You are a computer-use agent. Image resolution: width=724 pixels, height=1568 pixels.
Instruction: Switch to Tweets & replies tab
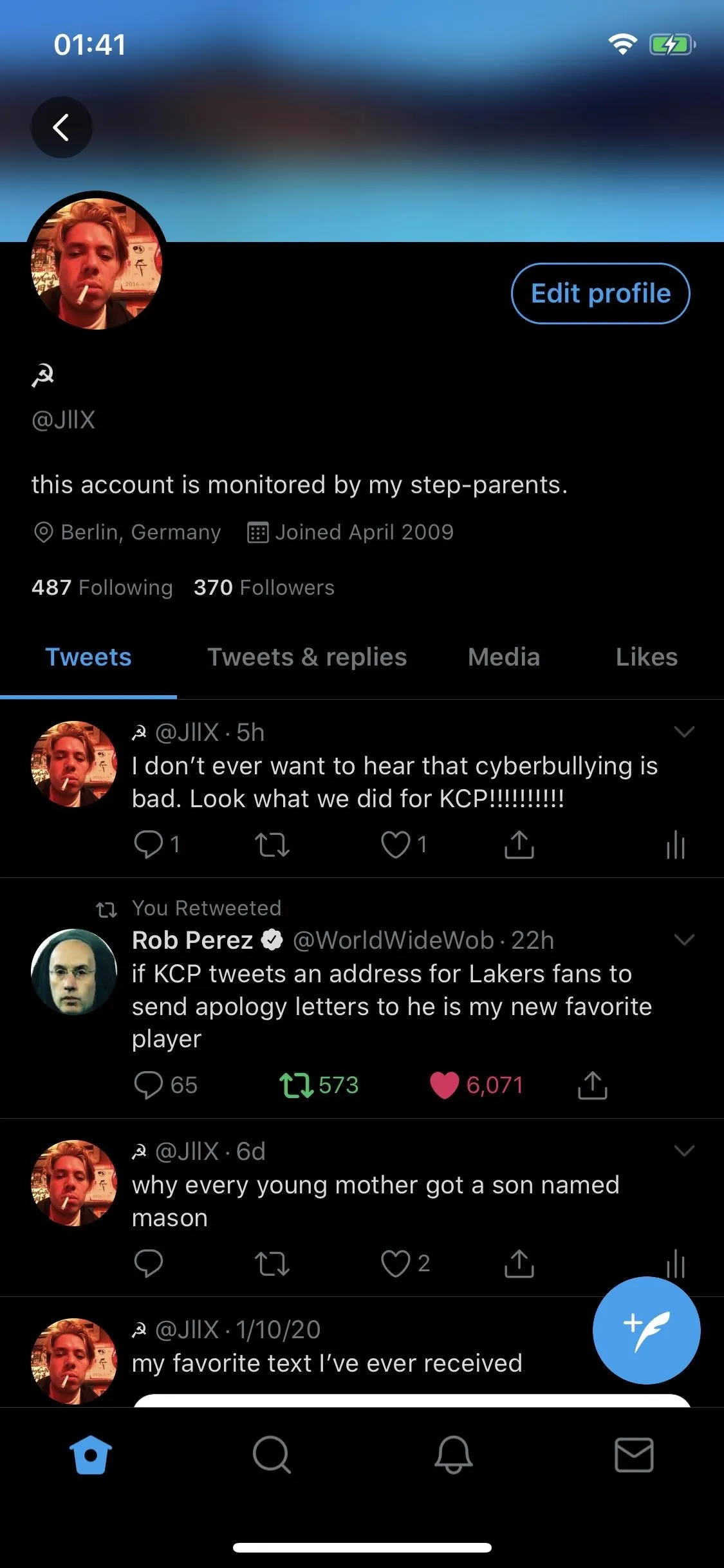pos(307,657)
